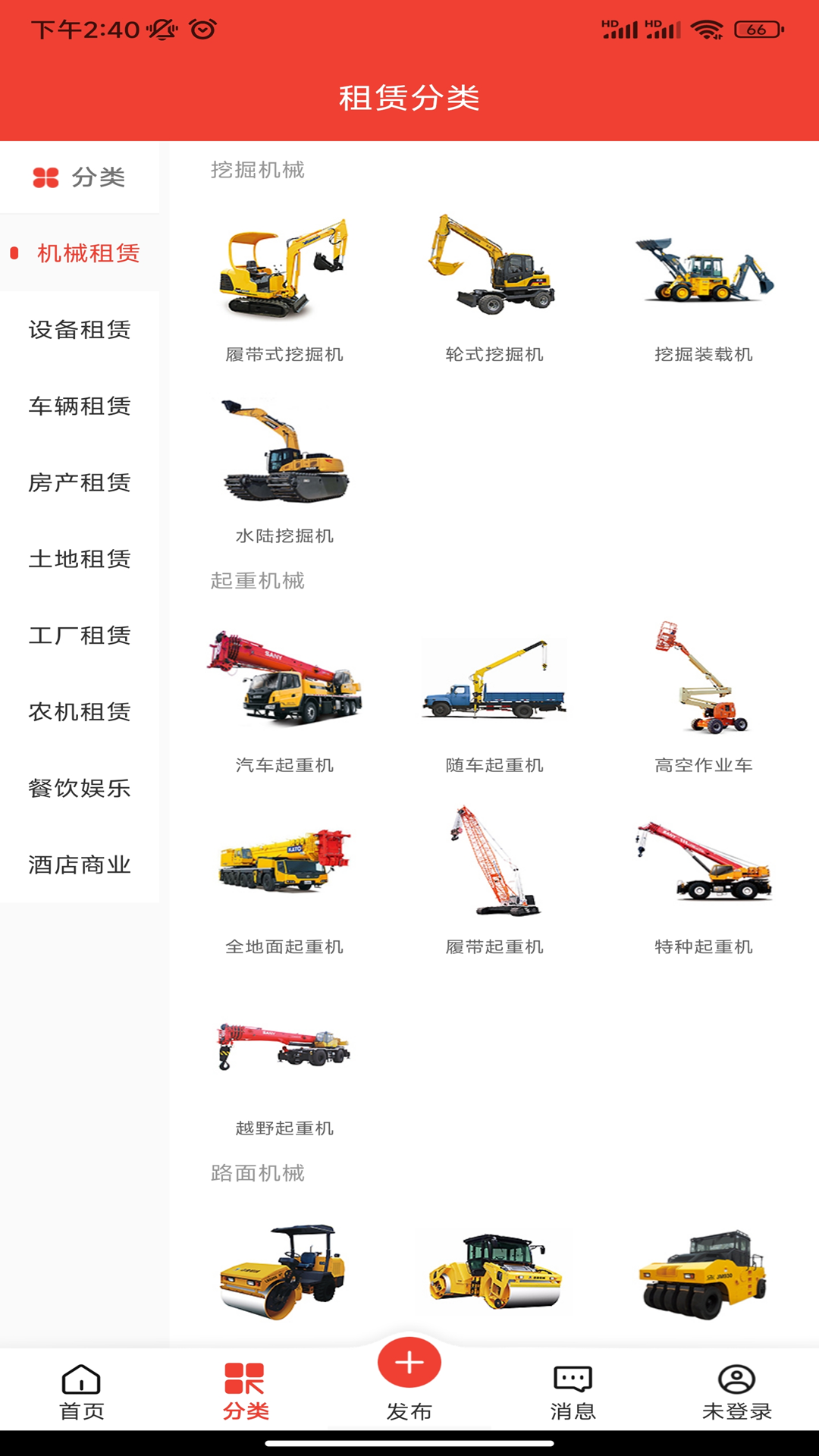Switch to 农机租赁 category
819x1456 pixels.
coord(80,712)
